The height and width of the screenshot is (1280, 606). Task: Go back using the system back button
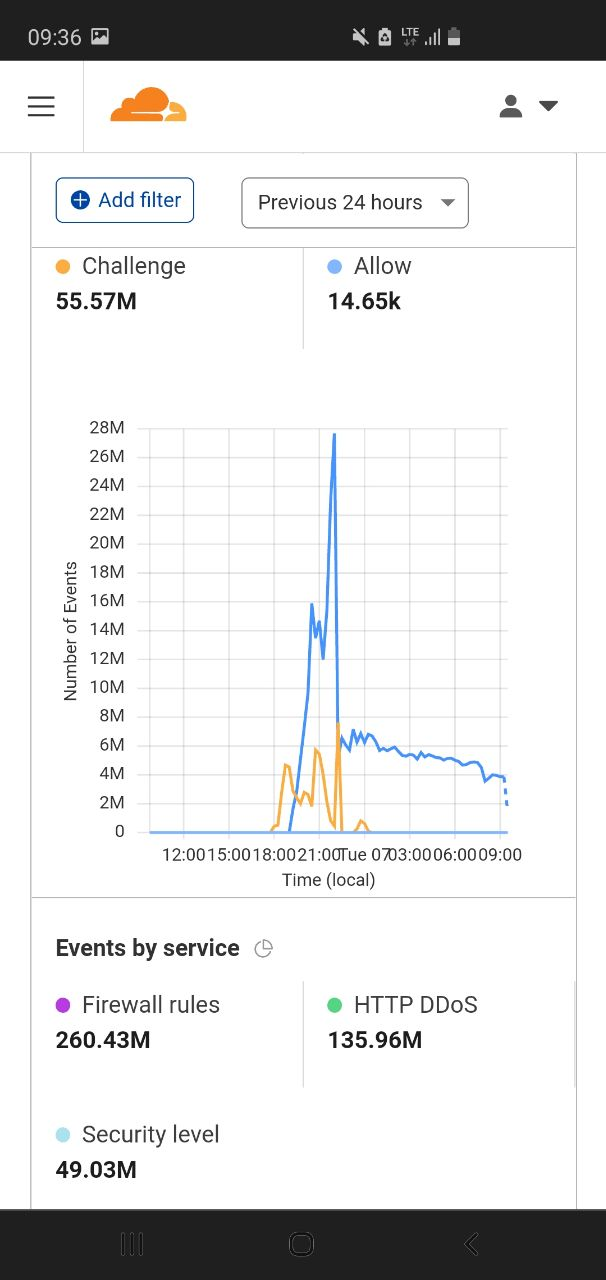coord(471,1244)
